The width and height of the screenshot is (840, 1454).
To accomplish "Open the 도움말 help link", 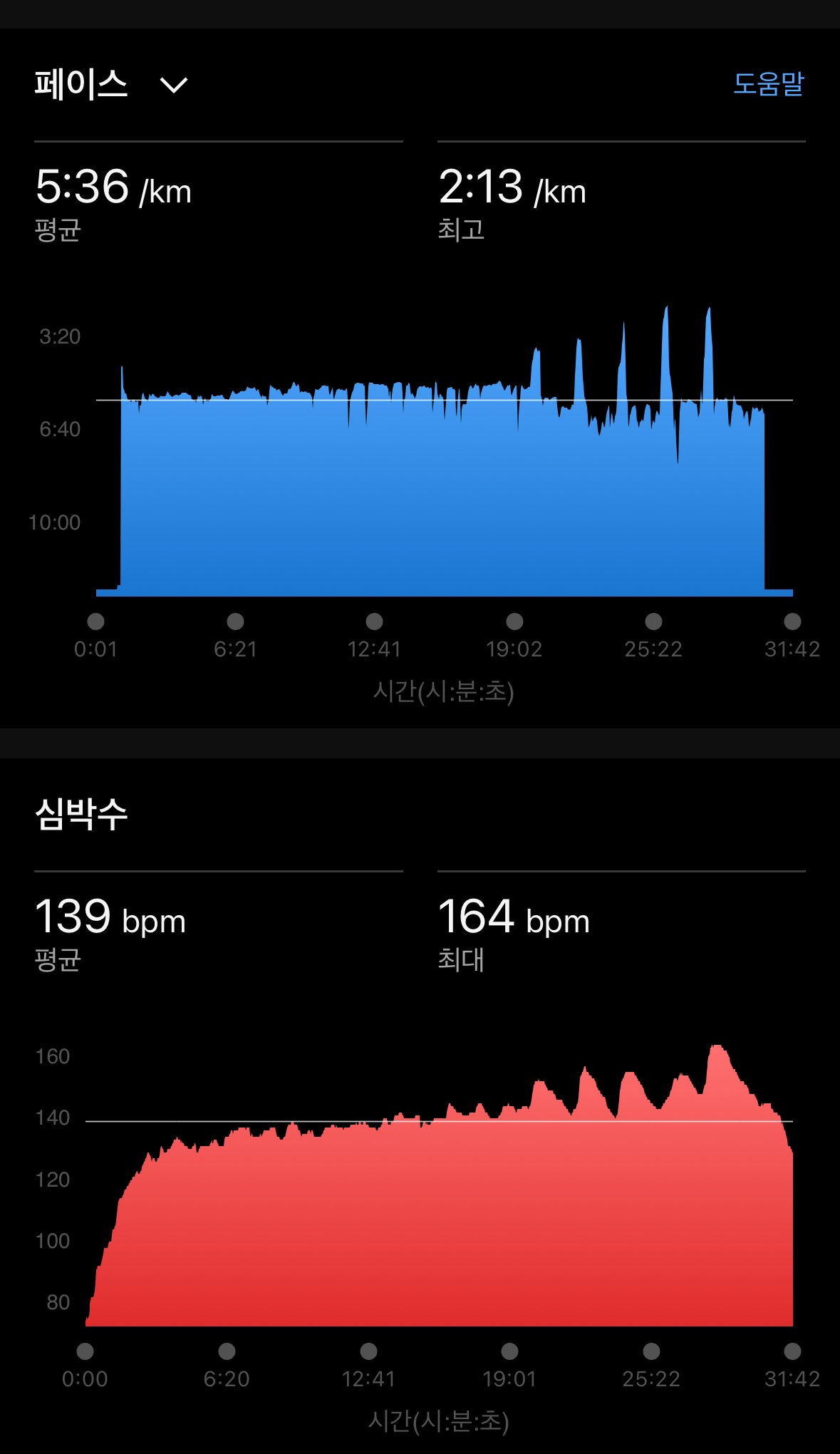I will [768, 84].
